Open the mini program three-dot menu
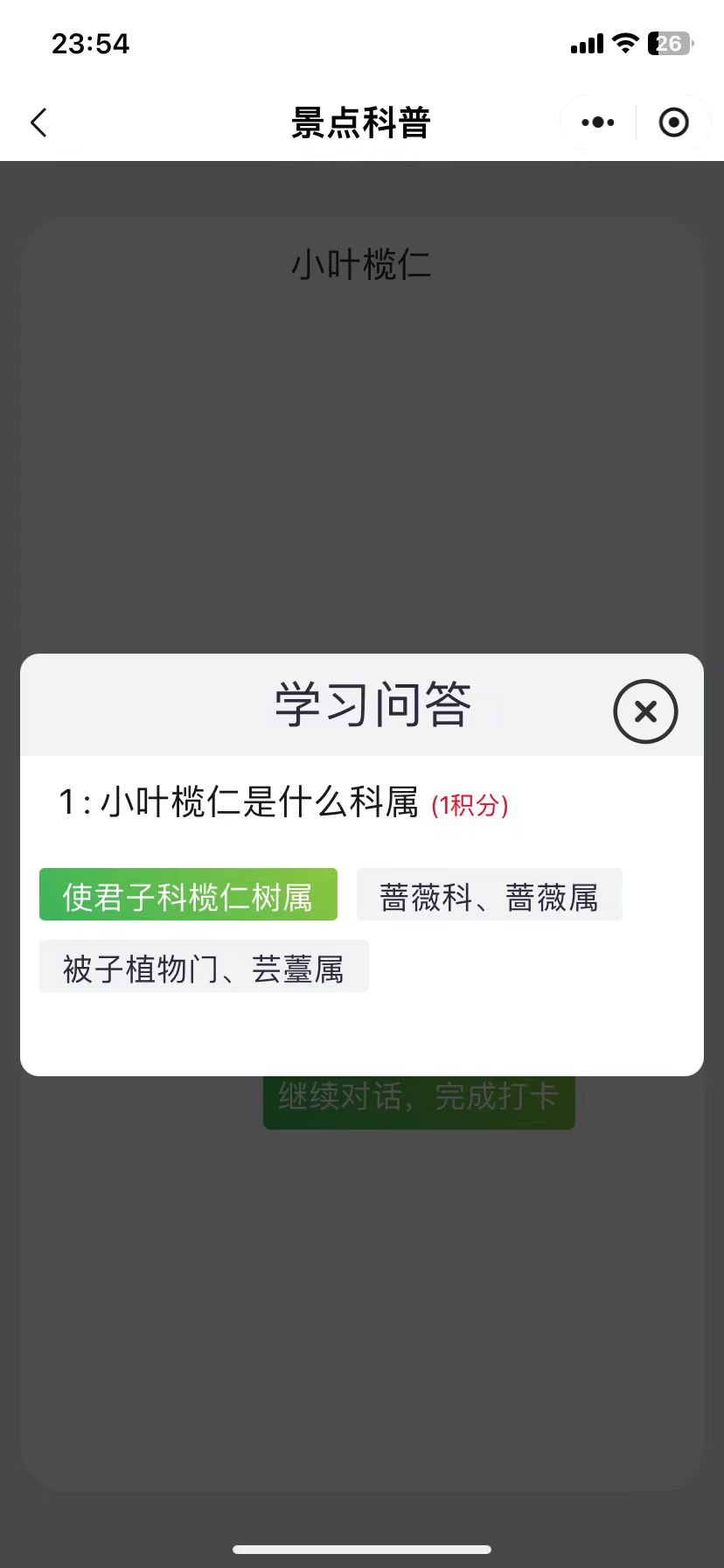The height and width of the screenshot is (1568, 724). 598,122
